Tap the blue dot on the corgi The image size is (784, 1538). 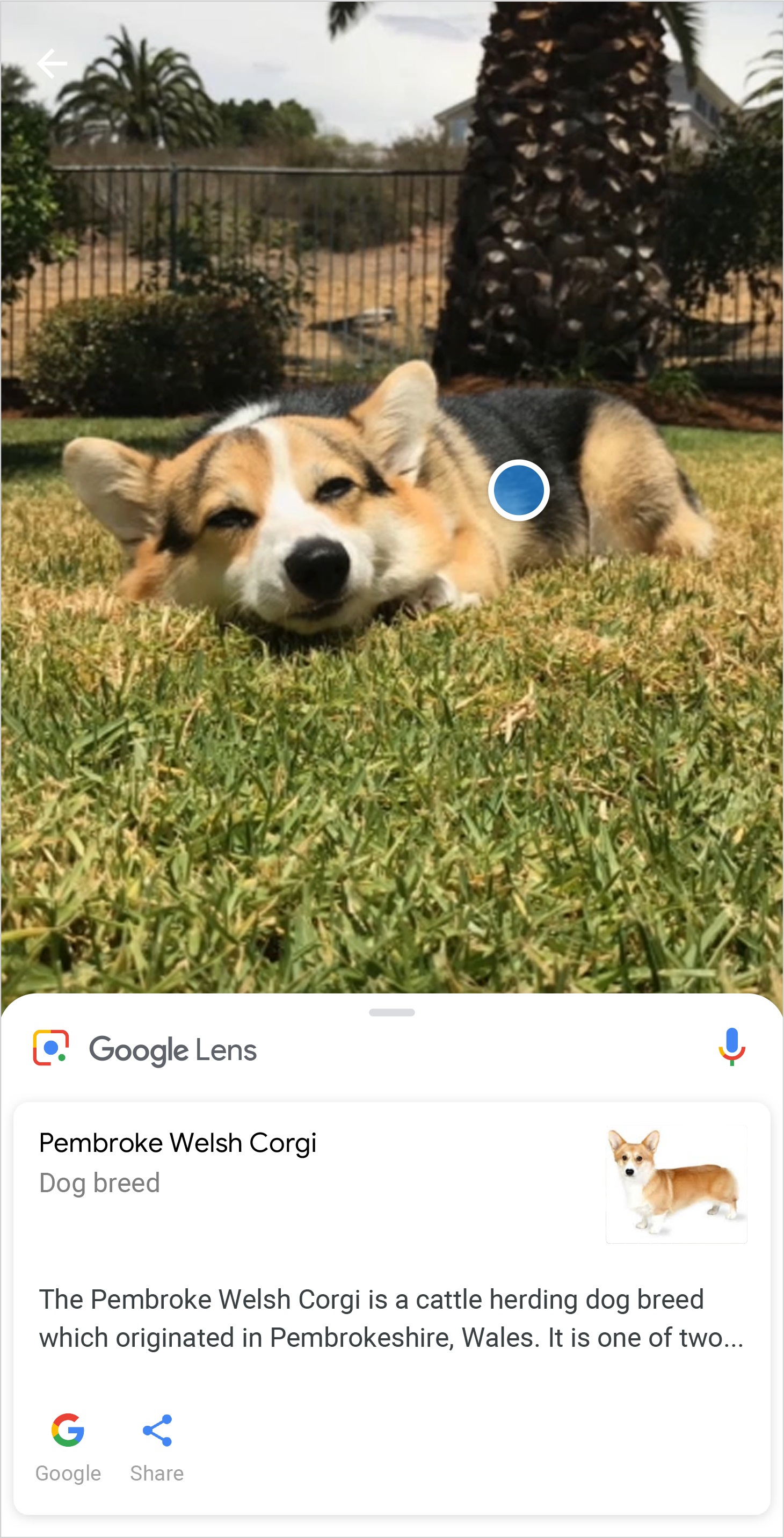(518, 490)
